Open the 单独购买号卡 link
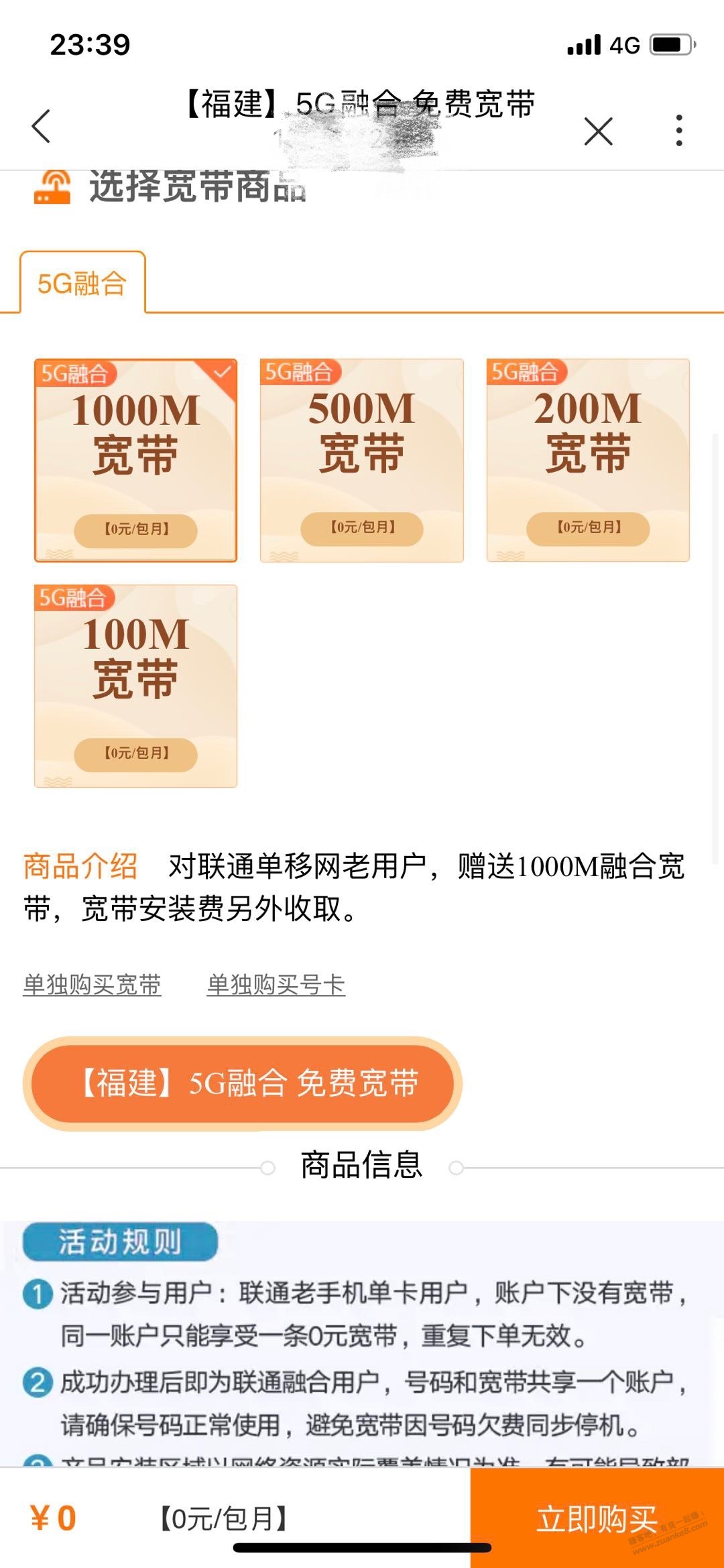Viewport: 724px width, 1568px height. coord(276,985)
